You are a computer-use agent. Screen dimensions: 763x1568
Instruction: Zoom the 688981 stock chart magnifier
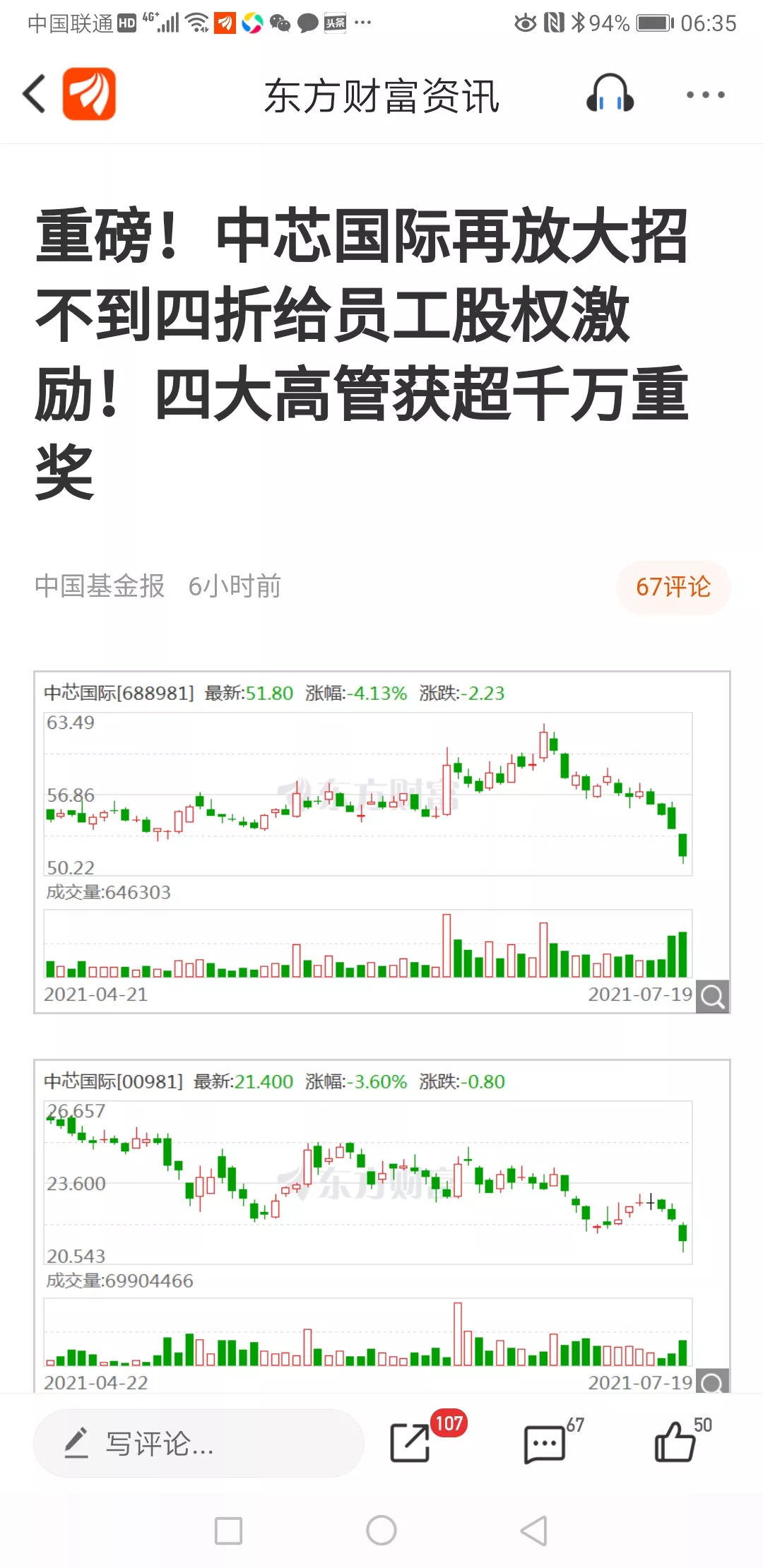click(x=712, y=997)
